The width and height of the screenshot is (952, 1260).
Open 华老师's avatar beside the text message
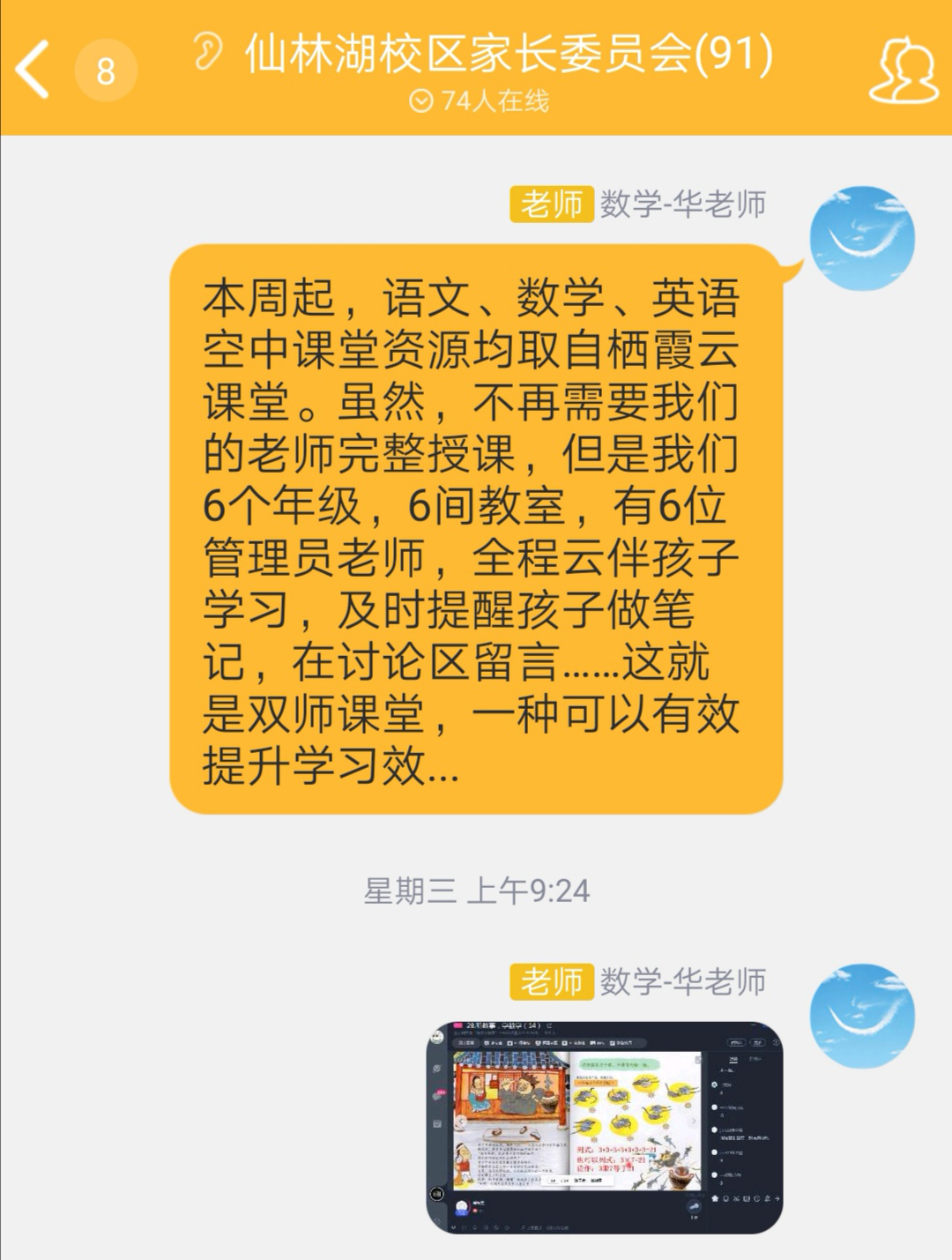click(861, 238)
